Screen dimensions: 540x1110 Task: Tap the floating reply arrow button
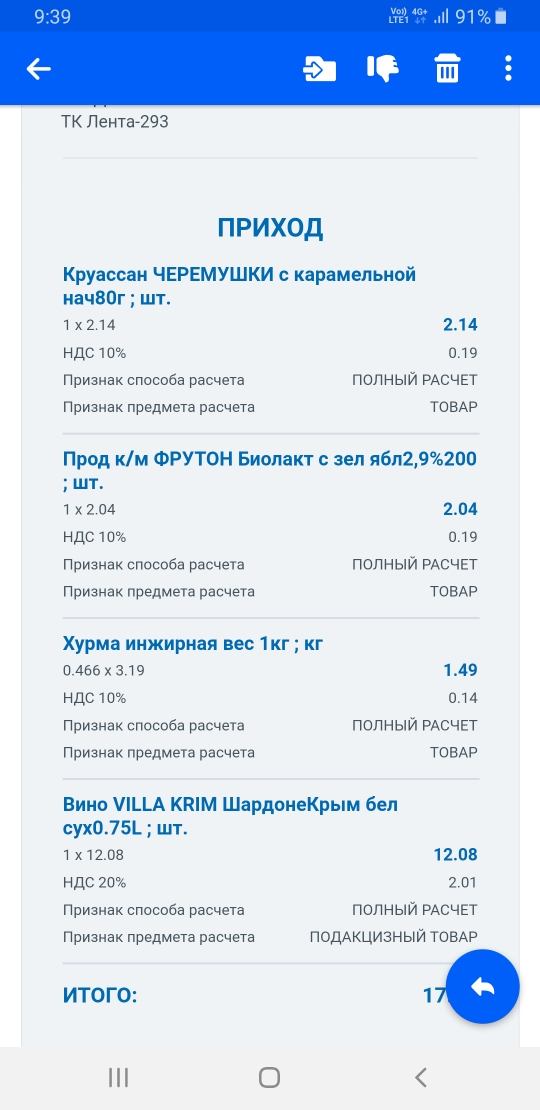(x=483, y=987)
